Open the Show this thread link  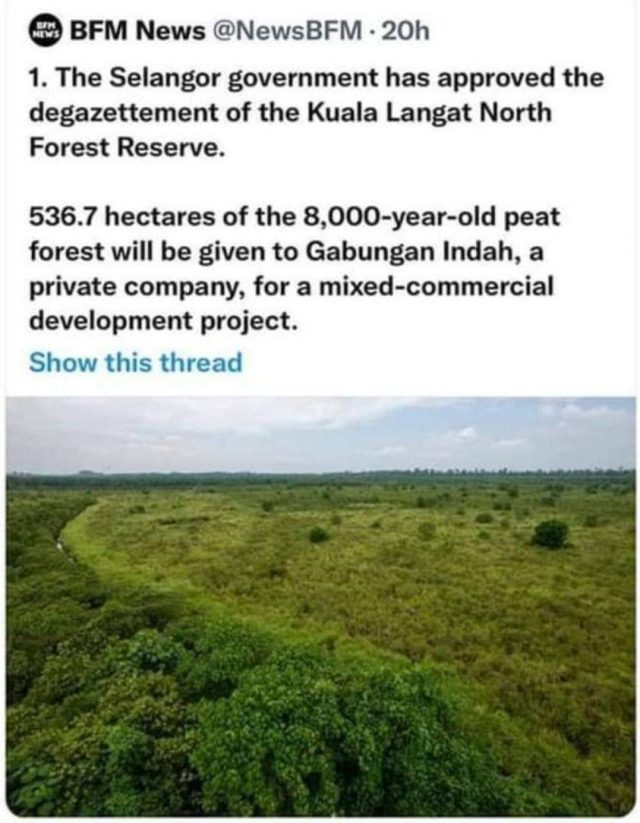tap(136, 361)
